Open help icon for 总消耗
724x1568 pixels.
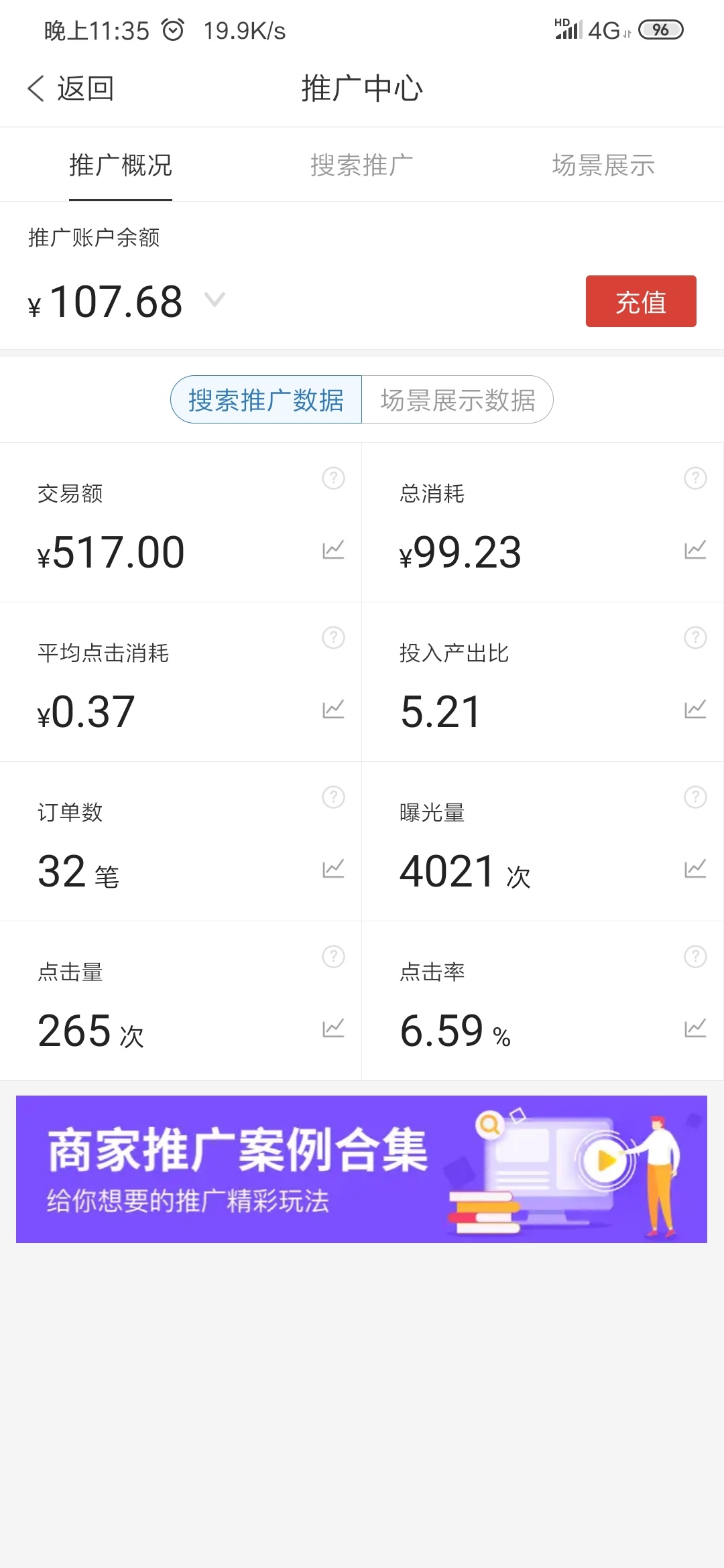(x=695, y=478)
